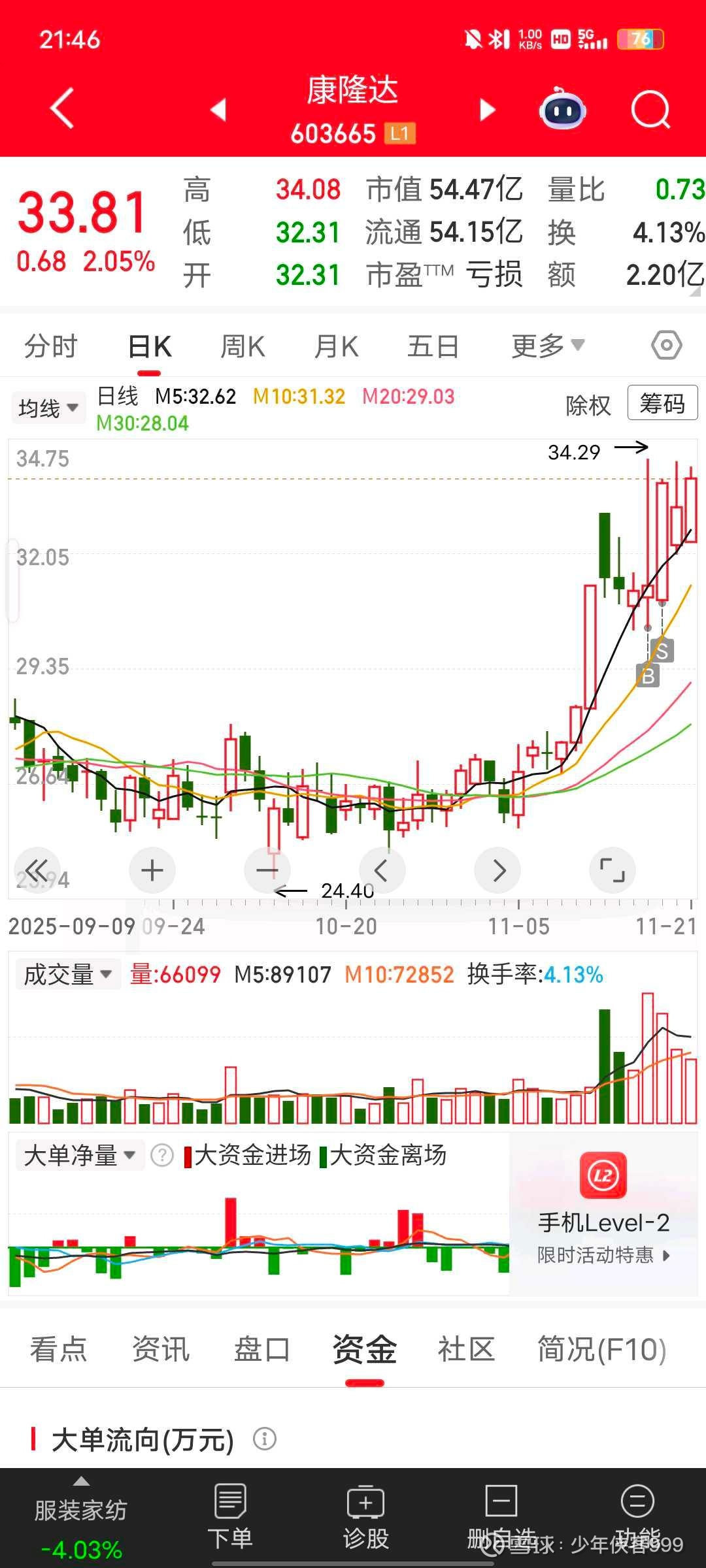Switch to the 盘口 tab
Screen dimensions: 706x1568
261,1349
